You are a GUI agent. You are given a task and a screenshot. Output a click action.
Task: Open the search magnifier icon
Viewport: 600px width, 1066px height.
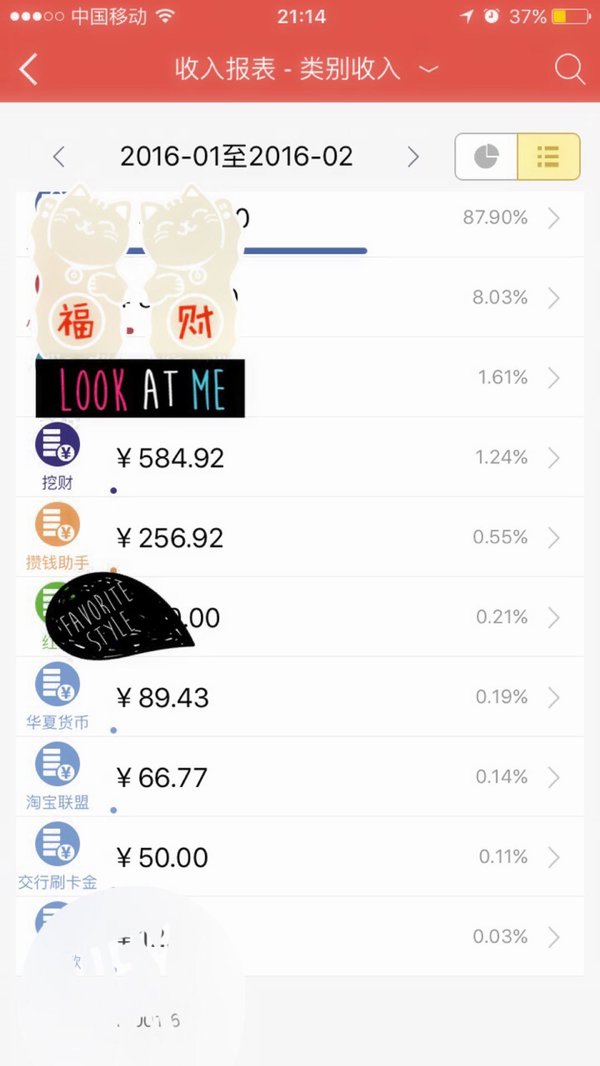coord(569,69)
